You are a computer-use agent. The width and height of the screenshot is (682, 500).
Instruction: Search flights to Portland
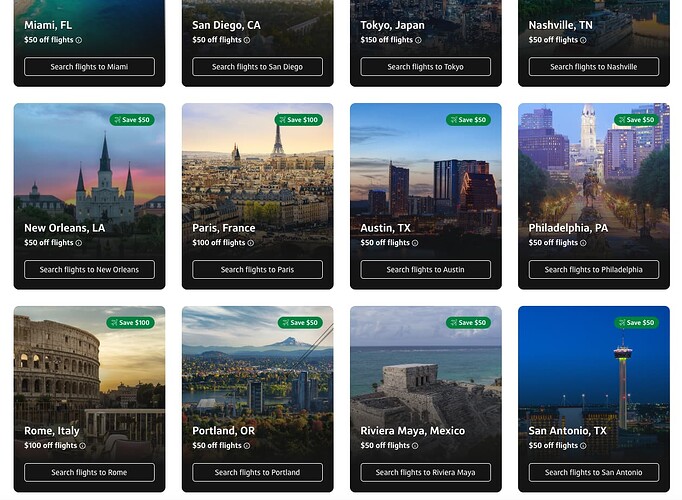click(257, 472)
